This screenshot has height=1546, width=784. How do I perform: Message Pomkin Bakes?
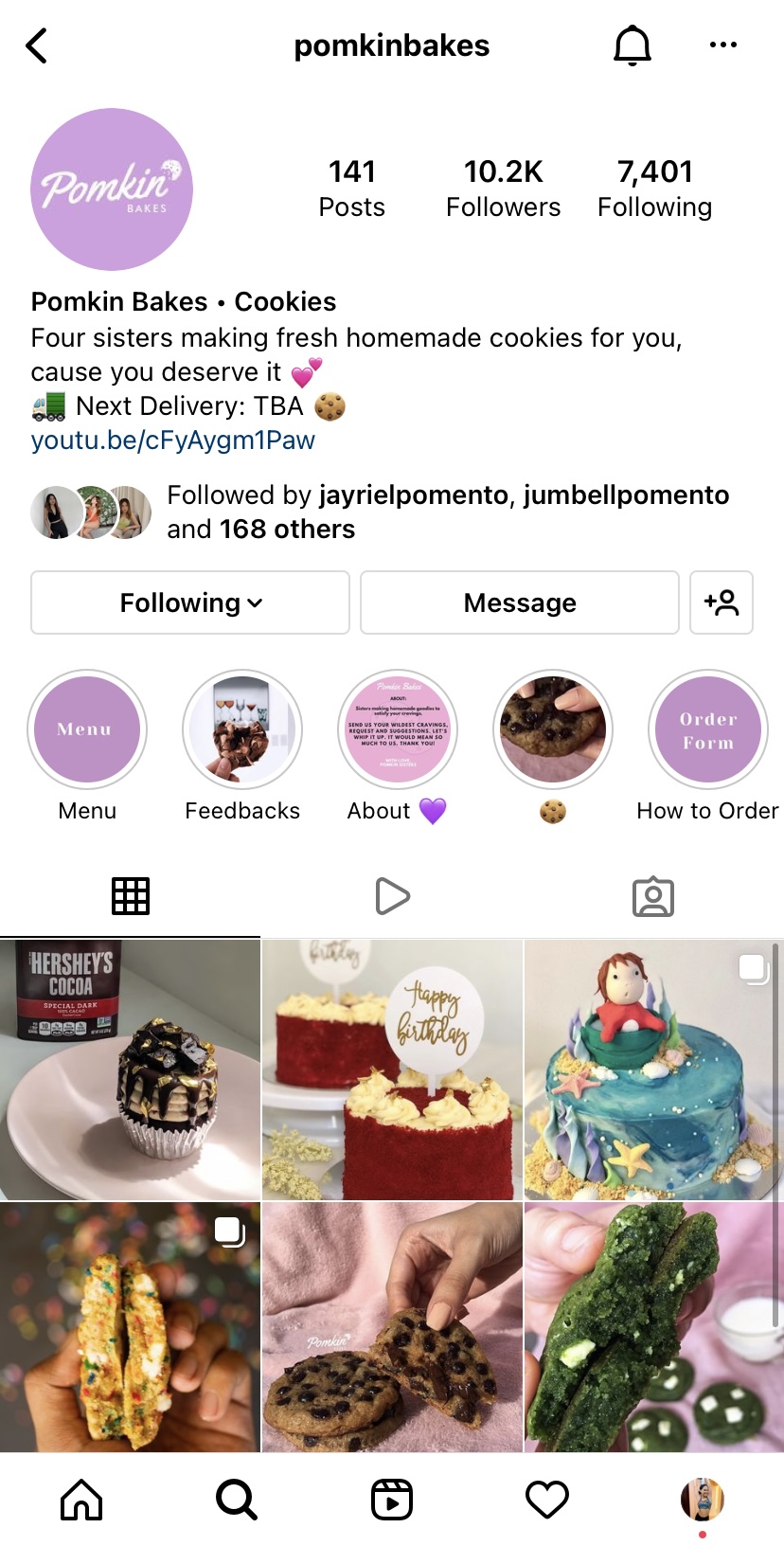[519, 602]
